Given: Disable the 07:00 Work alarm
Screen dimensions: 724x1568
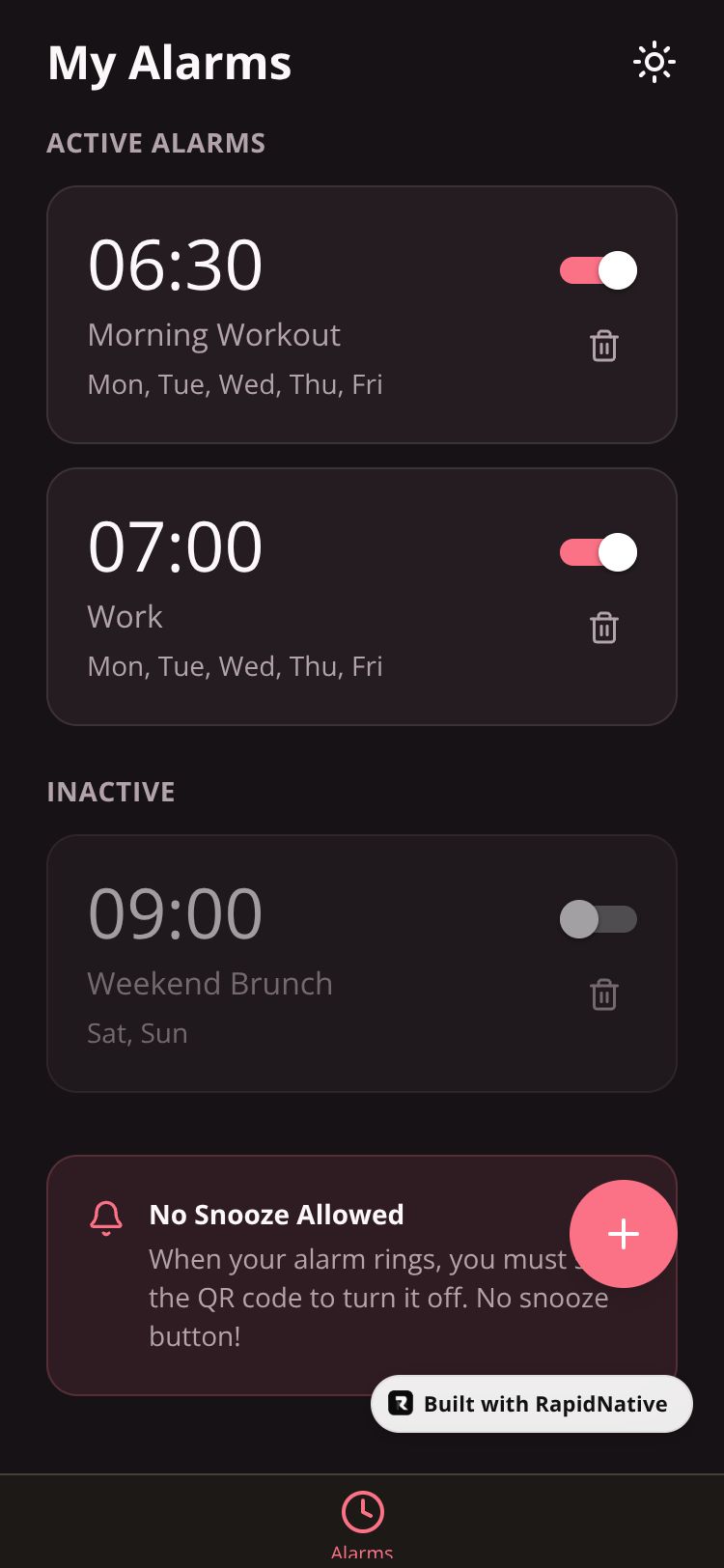Looking at the screenshot, I should coord(599,552).
